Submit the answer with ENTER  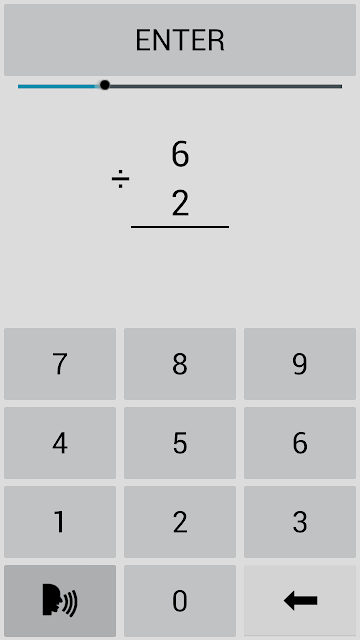point(180,40)
